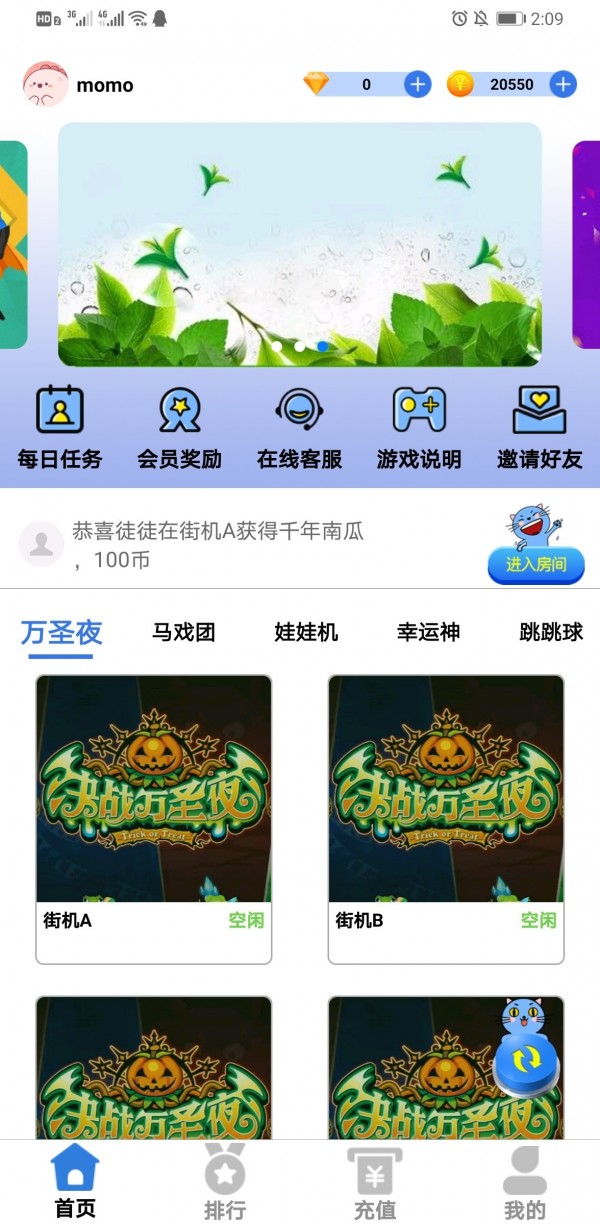Image resolution: width=600 pixels, height=1224 pixels.
Task: Contact 在线客服 online support
Action: click(299, 428)
